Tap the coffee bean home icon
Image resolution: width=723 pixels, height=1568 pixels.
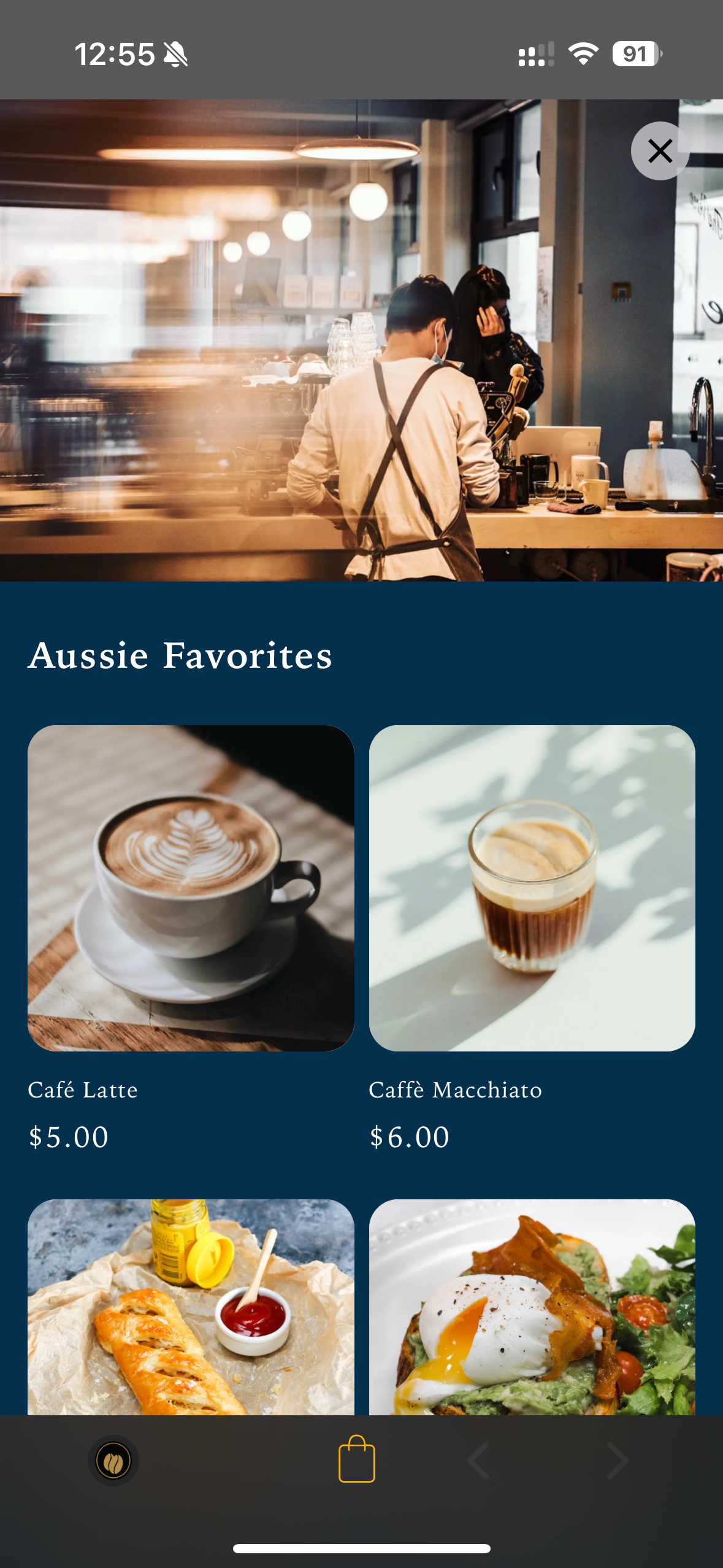[113, 1461]
